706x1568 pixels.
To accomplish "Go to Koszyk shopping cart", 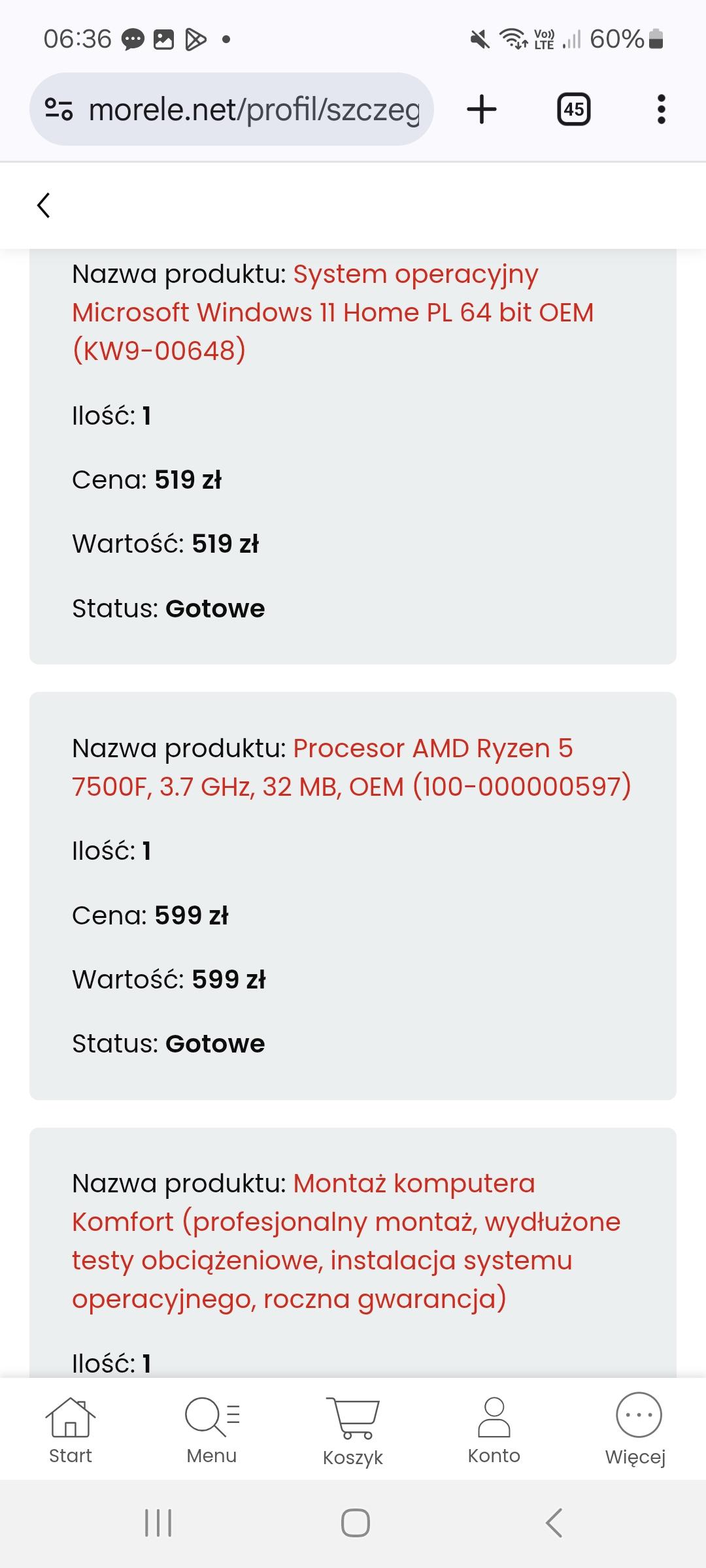I will (x=353, y=1429).
